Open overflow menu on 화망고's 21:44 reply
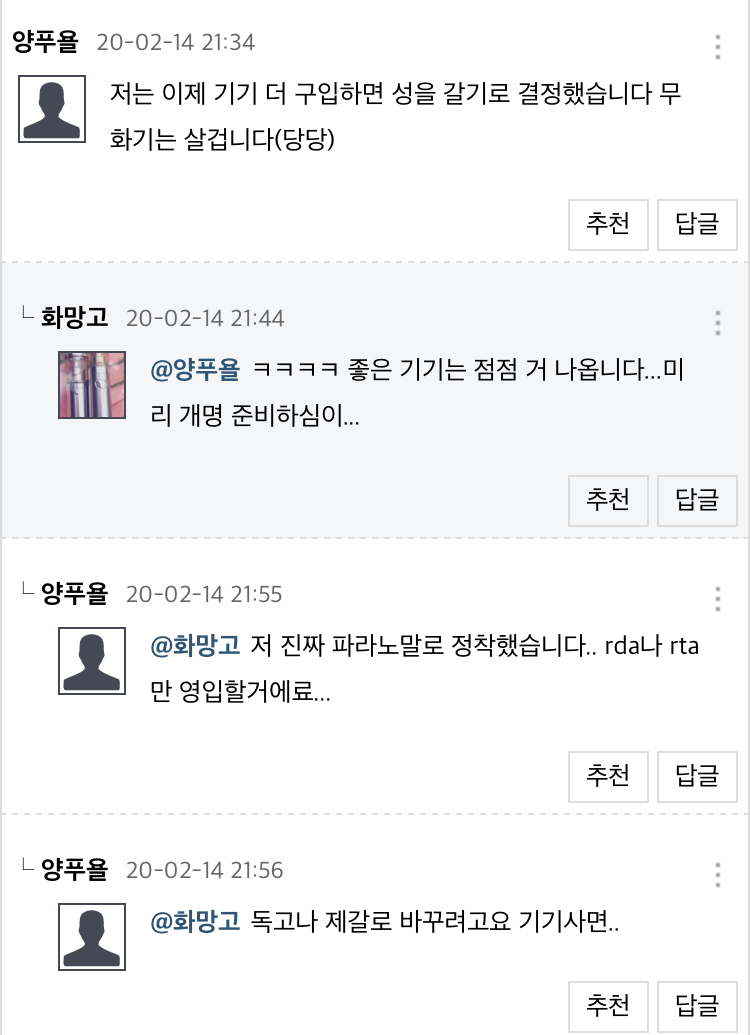Viewport: 750px width, 1035px height. pos(718,322)
